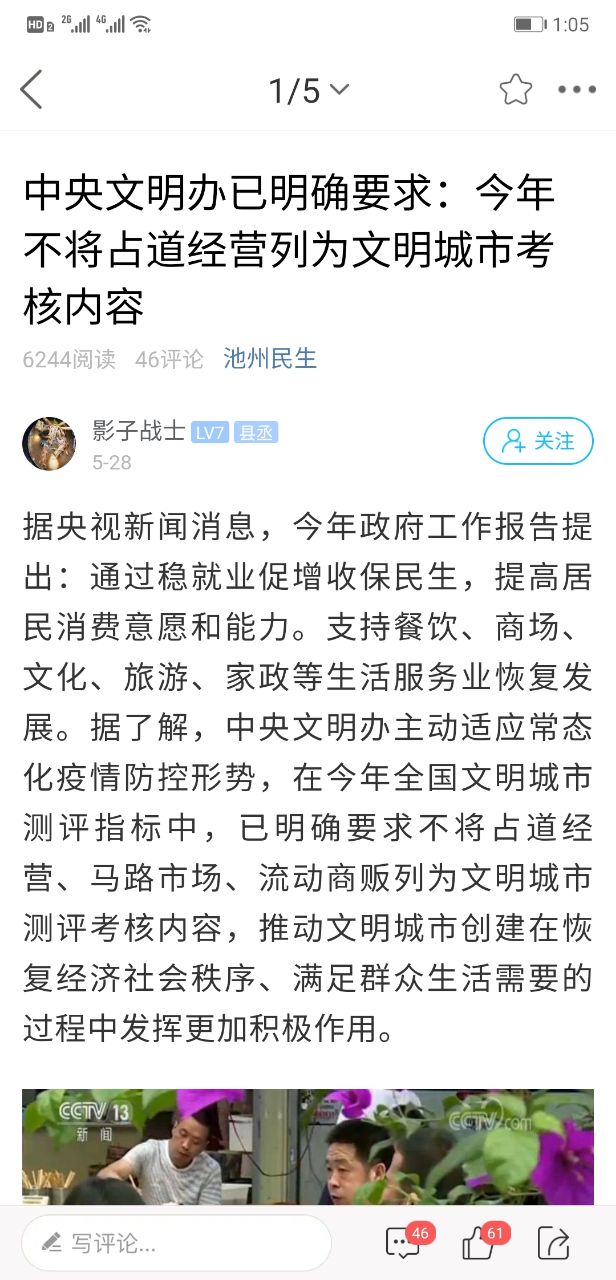View 影子战士's profile via avatar
The width and height of the screenshot is (616, 1280).
pos(49,444)
